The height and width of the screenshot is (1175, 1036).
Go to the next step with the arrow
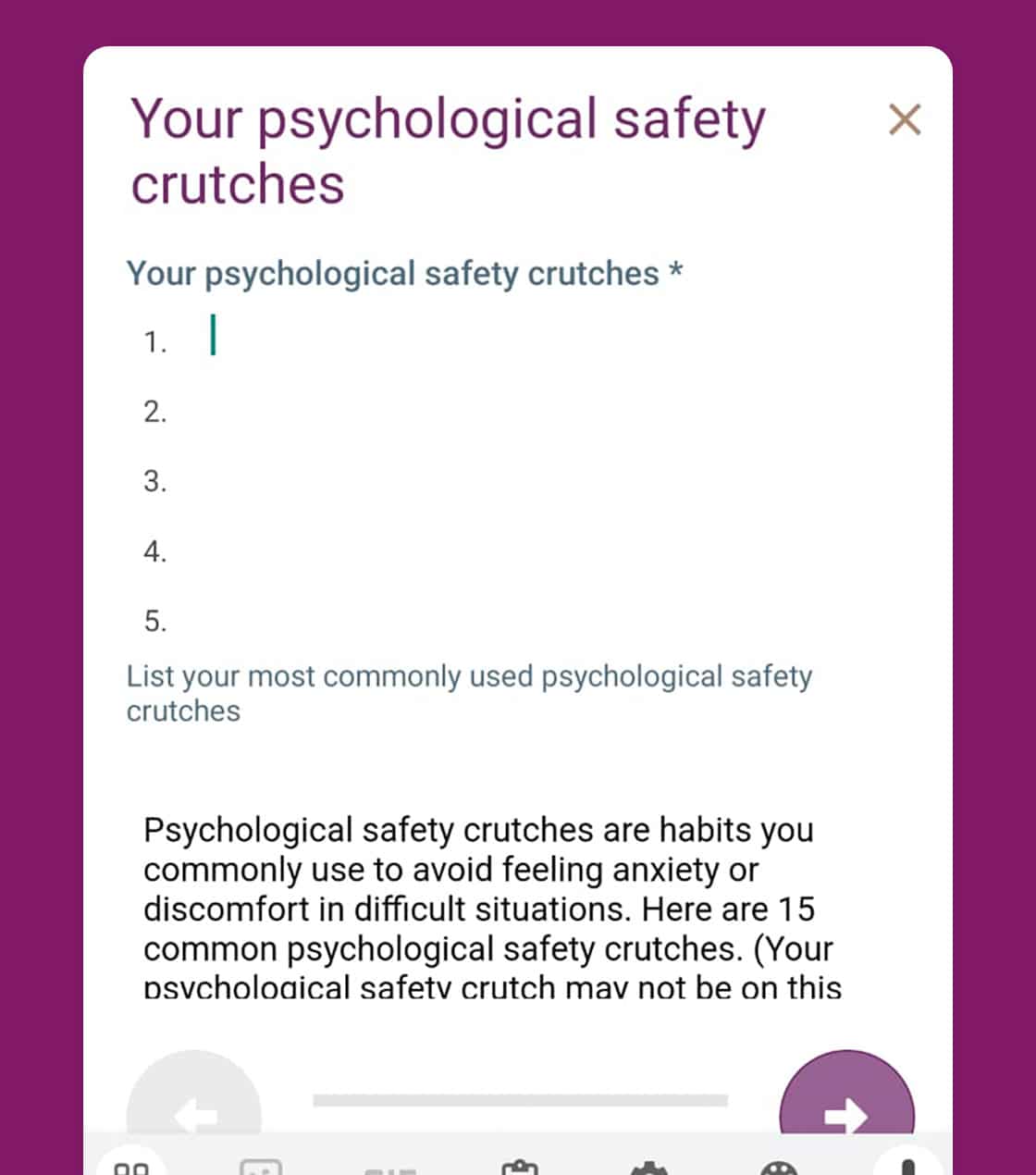coord(846,1105)
